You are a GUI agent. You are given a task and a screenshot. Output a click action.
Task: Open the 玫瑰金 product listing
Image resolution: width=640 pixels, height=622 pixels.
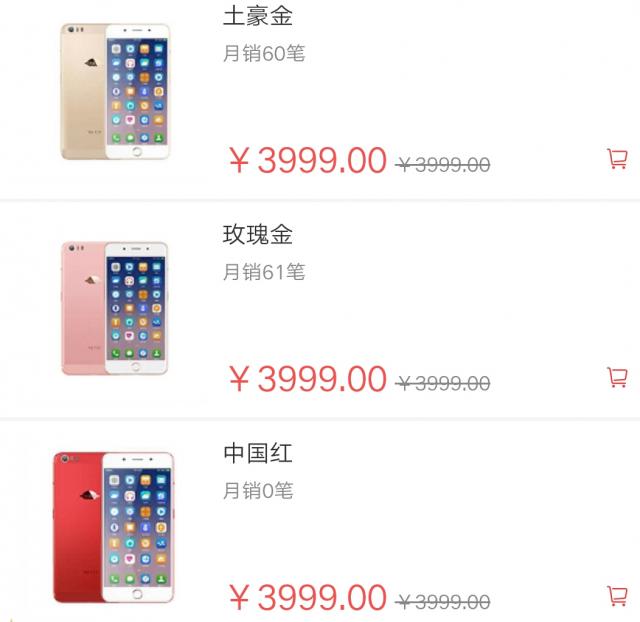[x=258, y=234]
